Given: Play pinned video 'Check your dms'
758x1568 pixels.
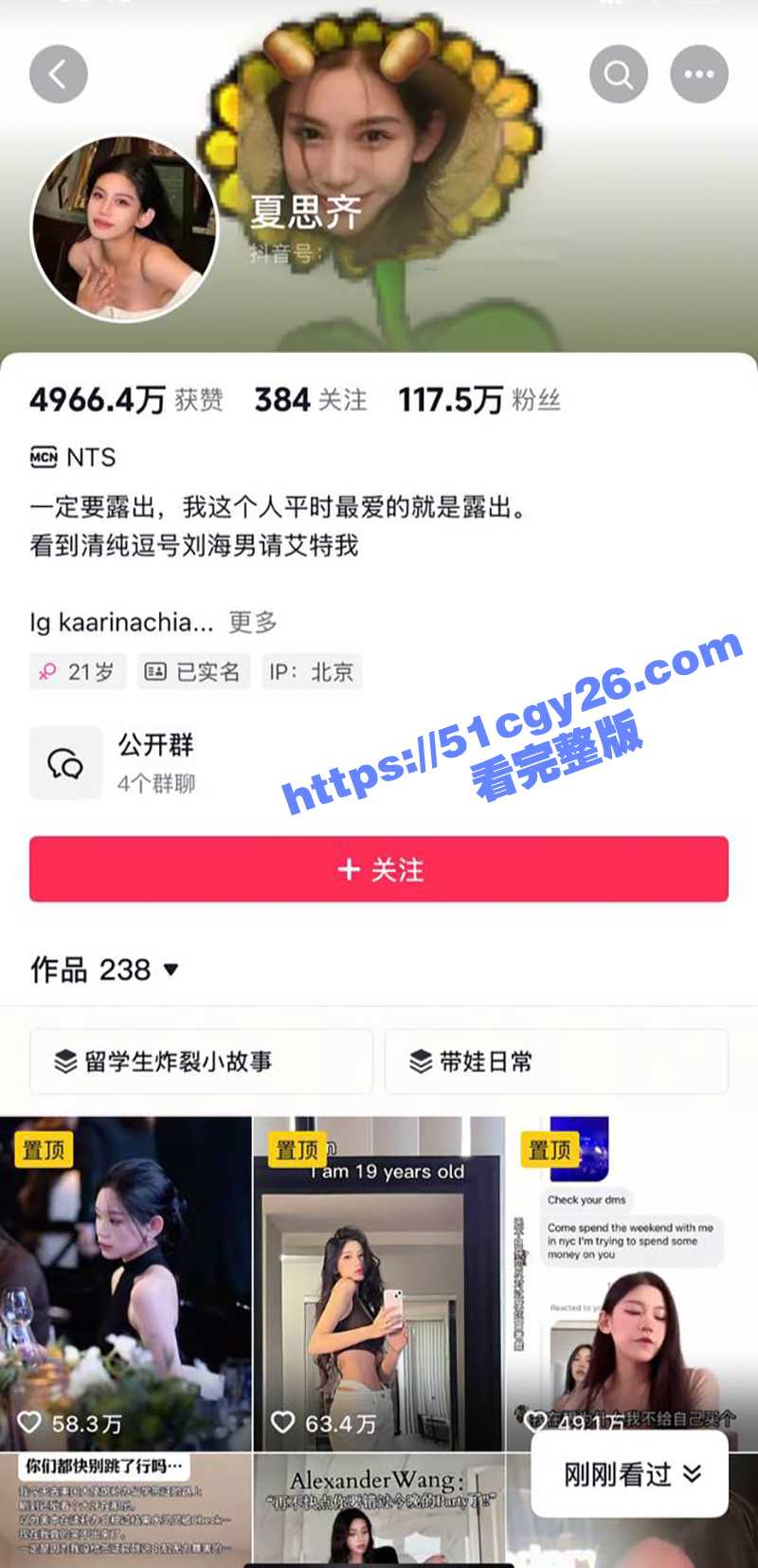Looking at the screenshot, I should pyautogui.click(x=632, y=1285).
